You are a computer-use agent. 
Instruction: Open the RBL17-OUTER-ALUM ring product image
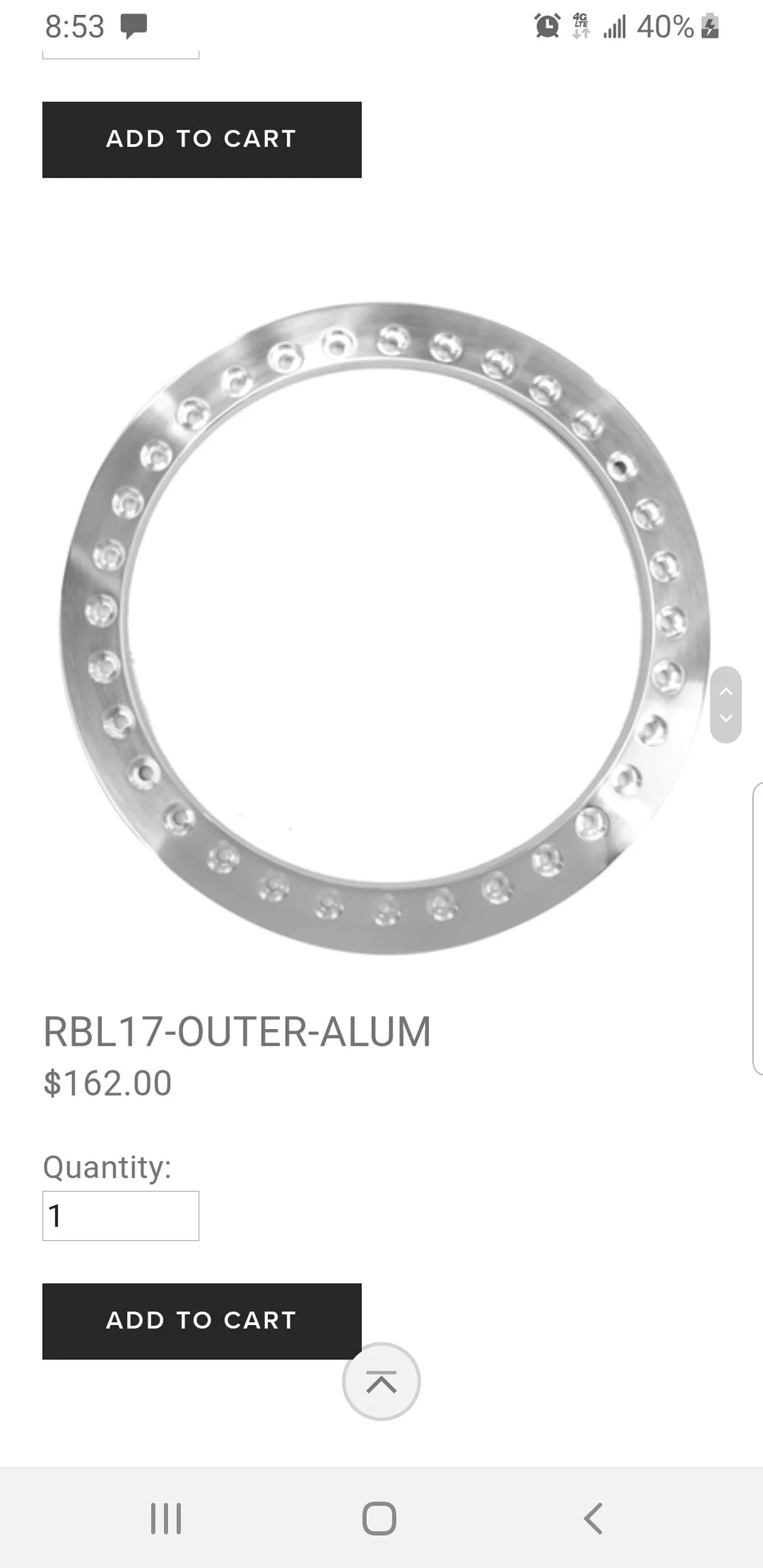coord(385,627)
